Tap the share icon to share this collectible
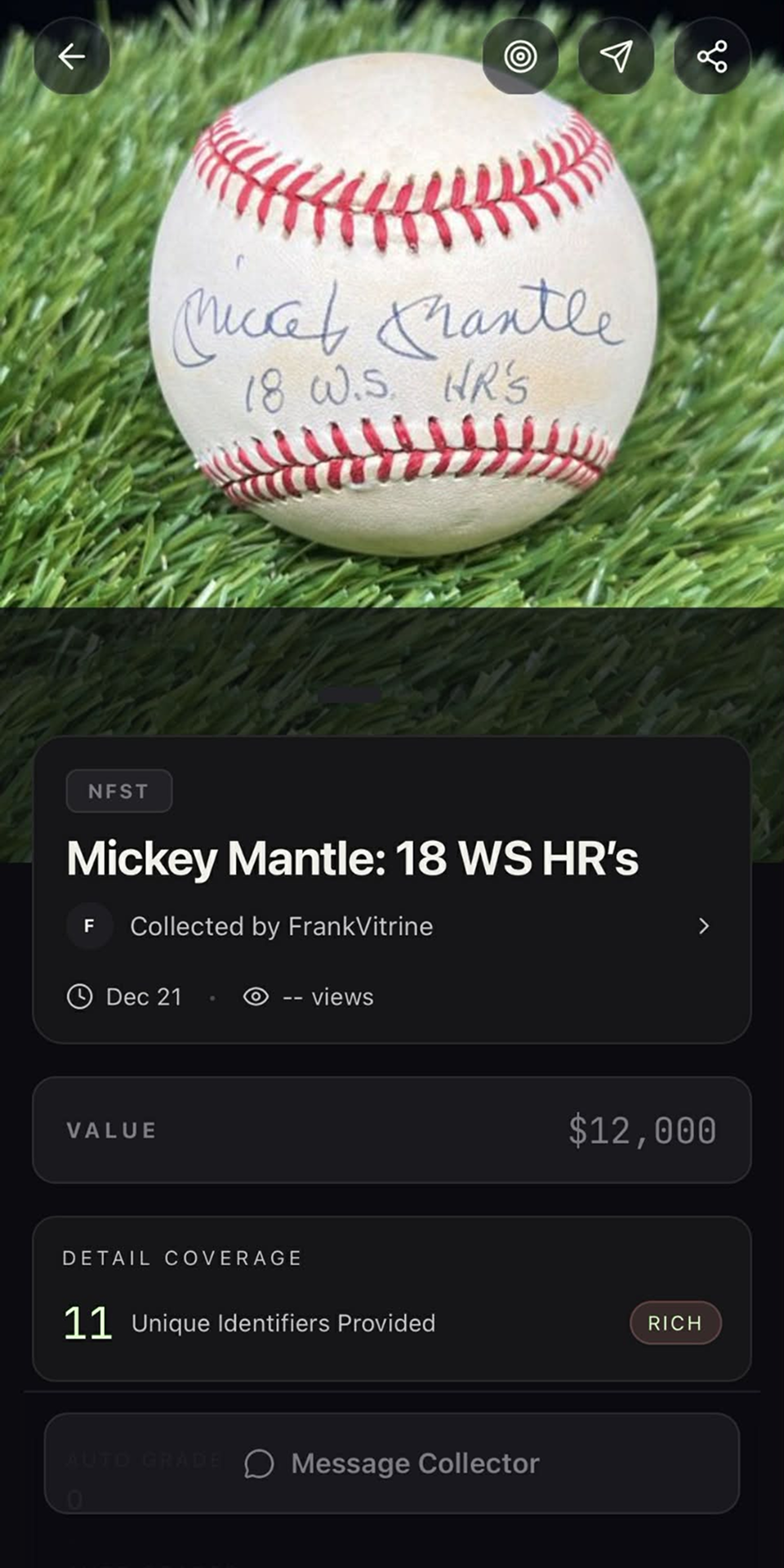 711,56
